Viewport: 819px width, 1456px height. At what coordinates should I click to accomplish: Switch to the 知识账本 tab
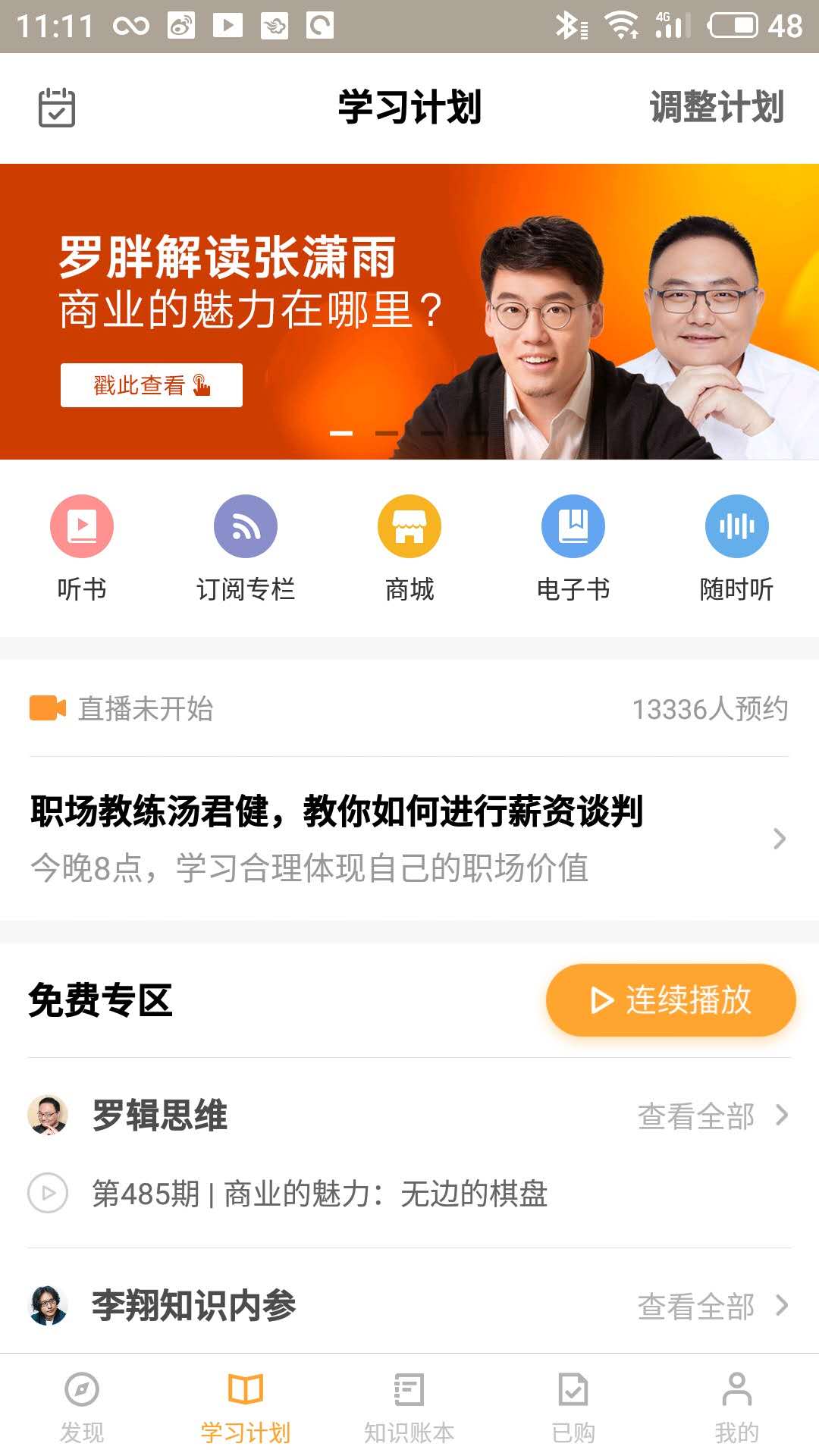[x=409, y=1407]
